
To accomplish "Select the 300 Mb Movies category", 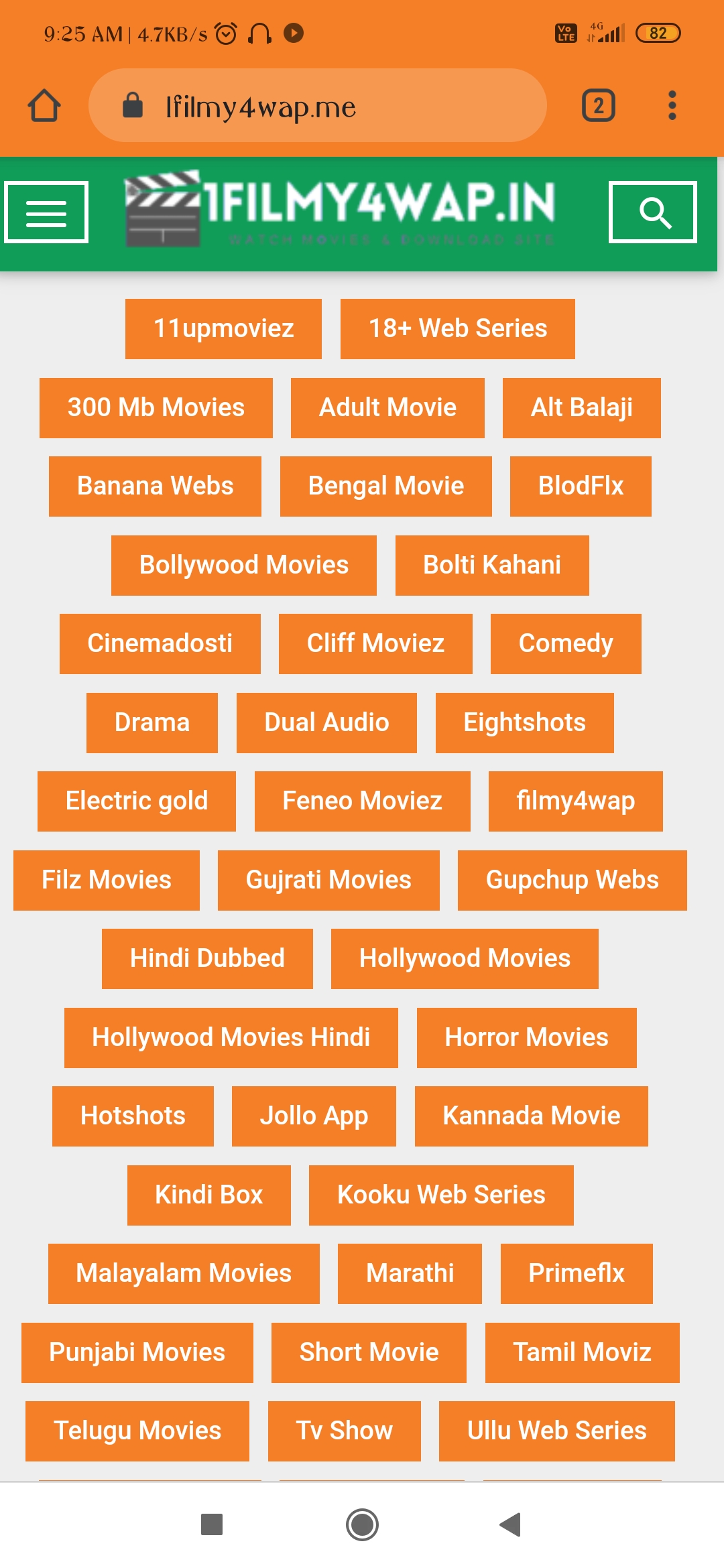I will (156, 407).
